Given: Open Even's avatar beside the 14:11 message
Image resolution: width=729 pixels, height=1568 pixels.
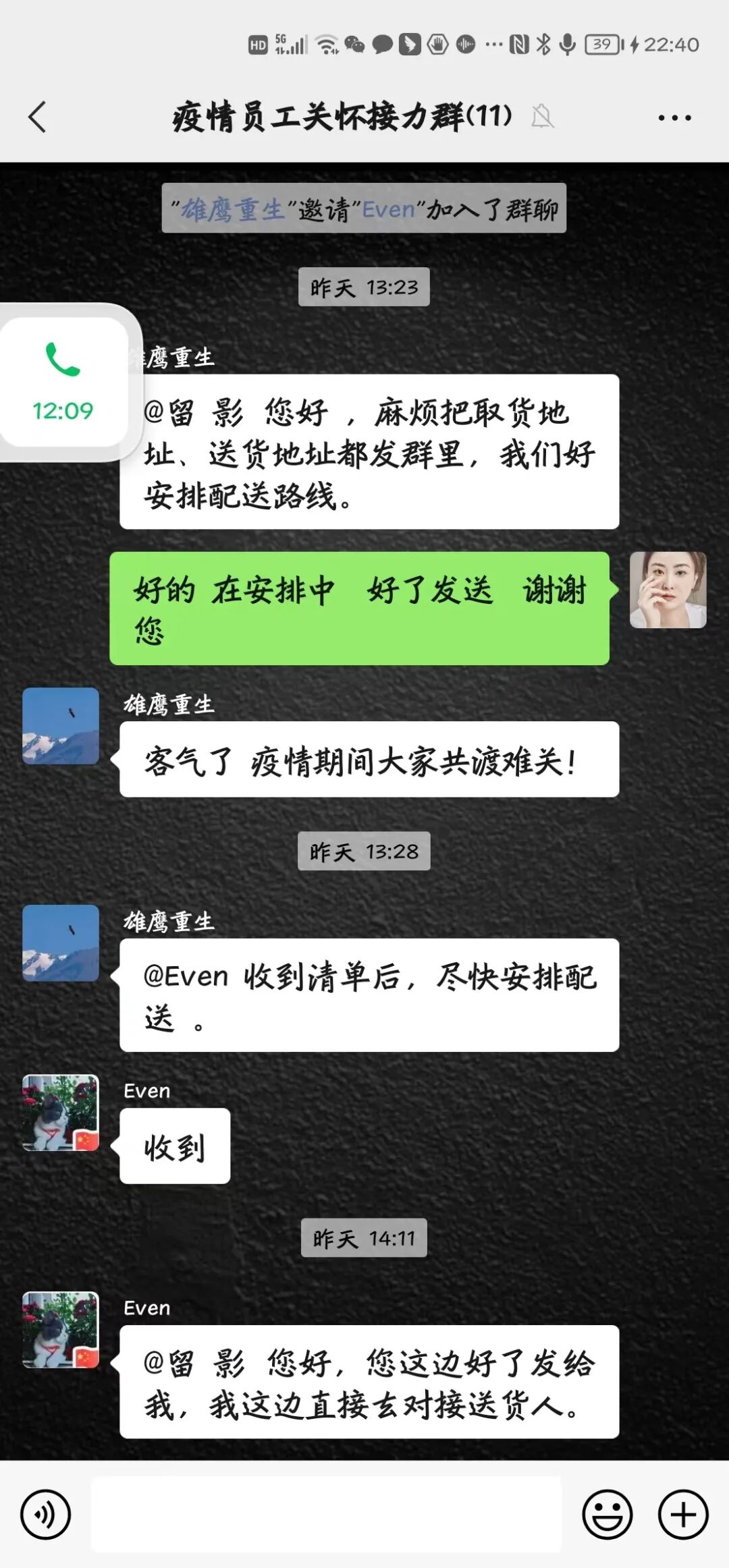Looking at the screenshot, I should coord(61,1330).
